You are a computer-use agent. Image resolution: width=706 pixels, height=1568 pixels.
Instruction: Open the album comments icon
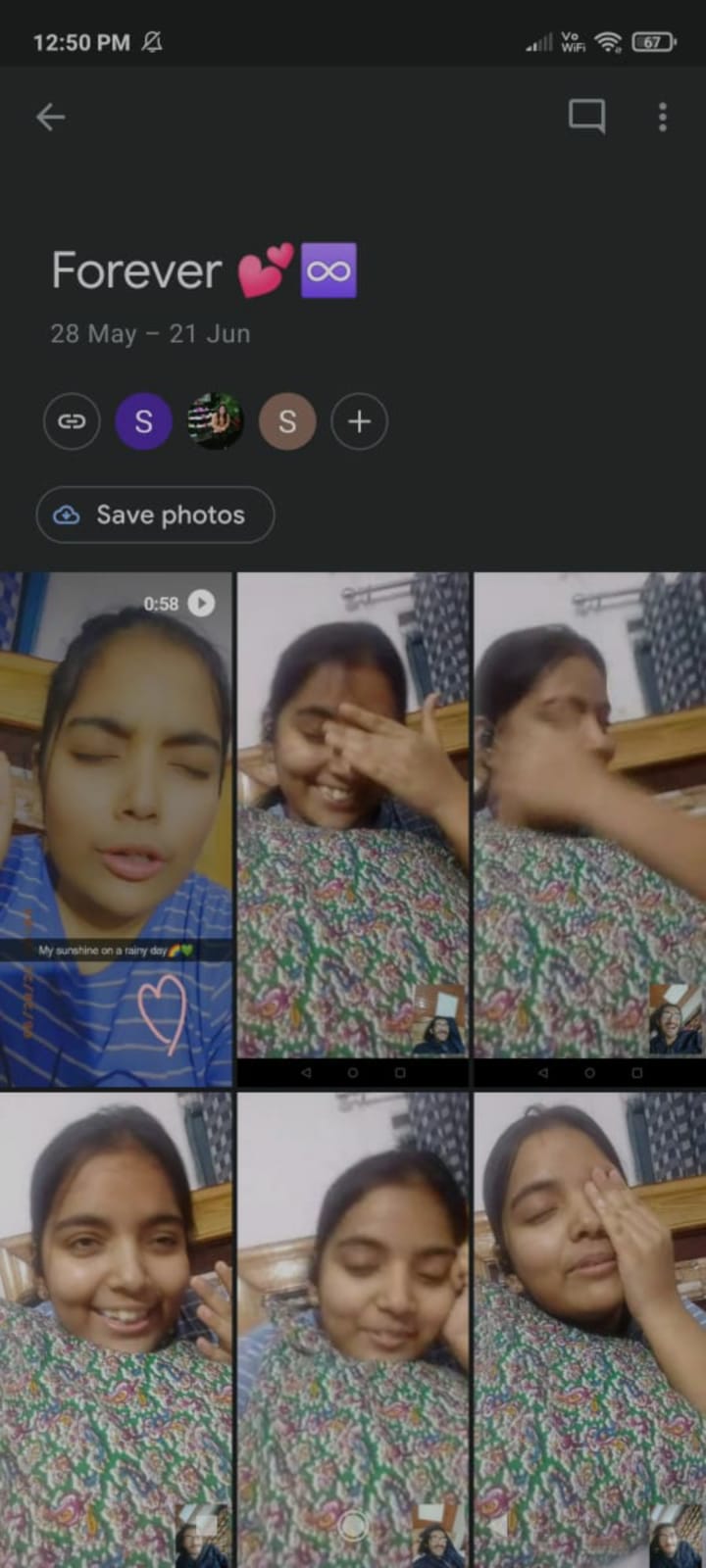point(586,117)
